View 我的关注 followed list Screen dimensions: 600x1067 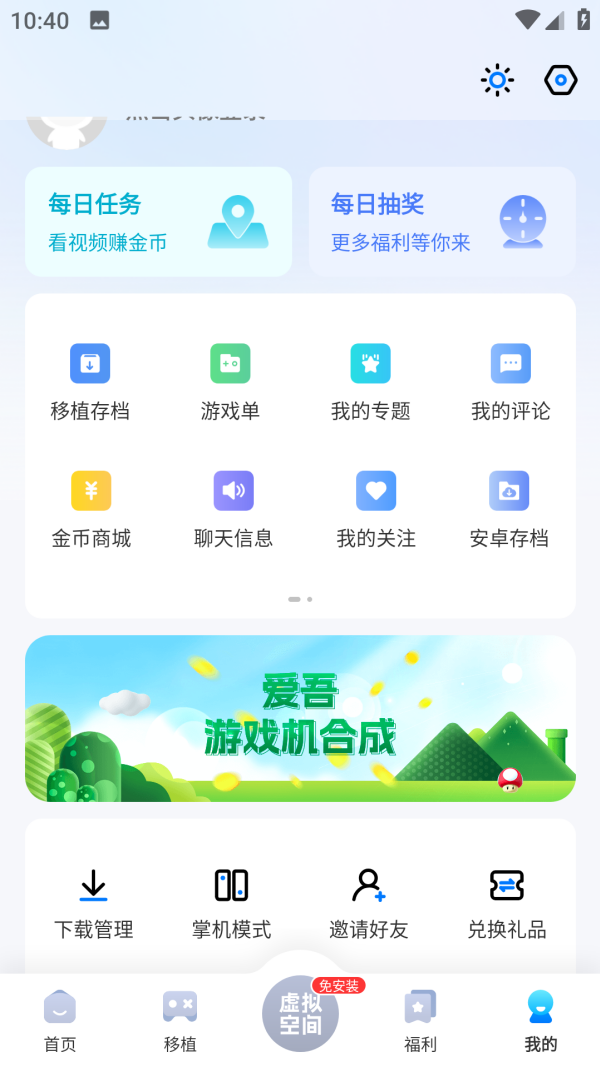pyautogui.click(x=376, y=509)
